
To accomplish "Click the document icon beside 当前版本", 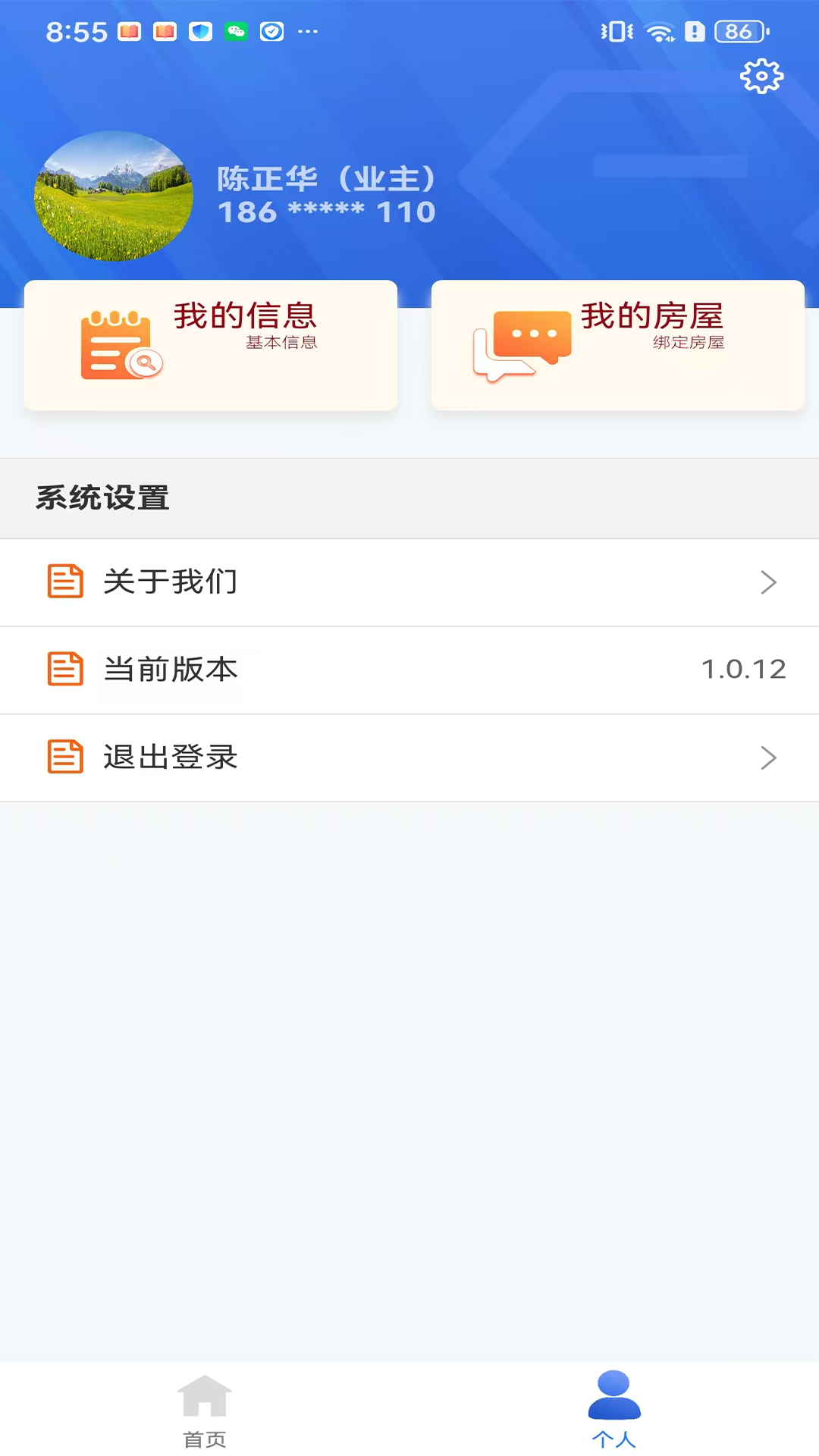I will (65, 670).
